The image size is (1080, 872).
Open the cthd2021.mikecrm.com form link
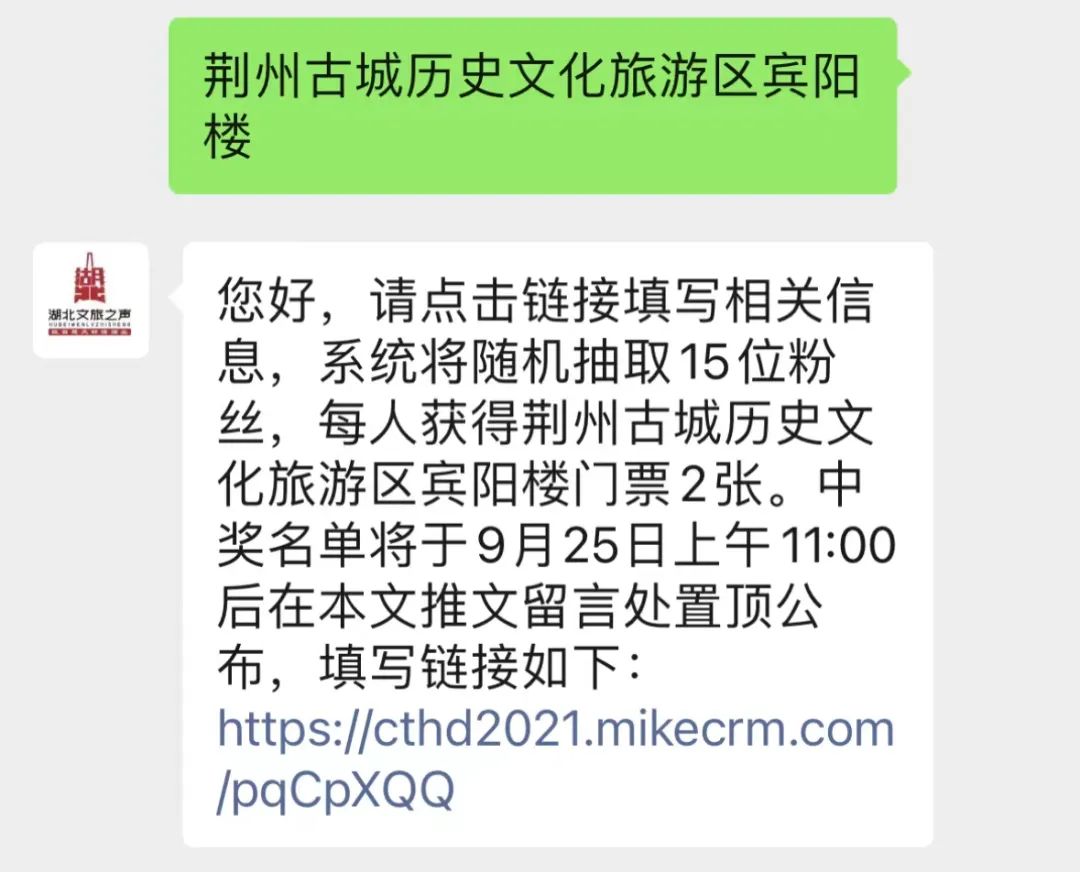(x=555, y=759)
